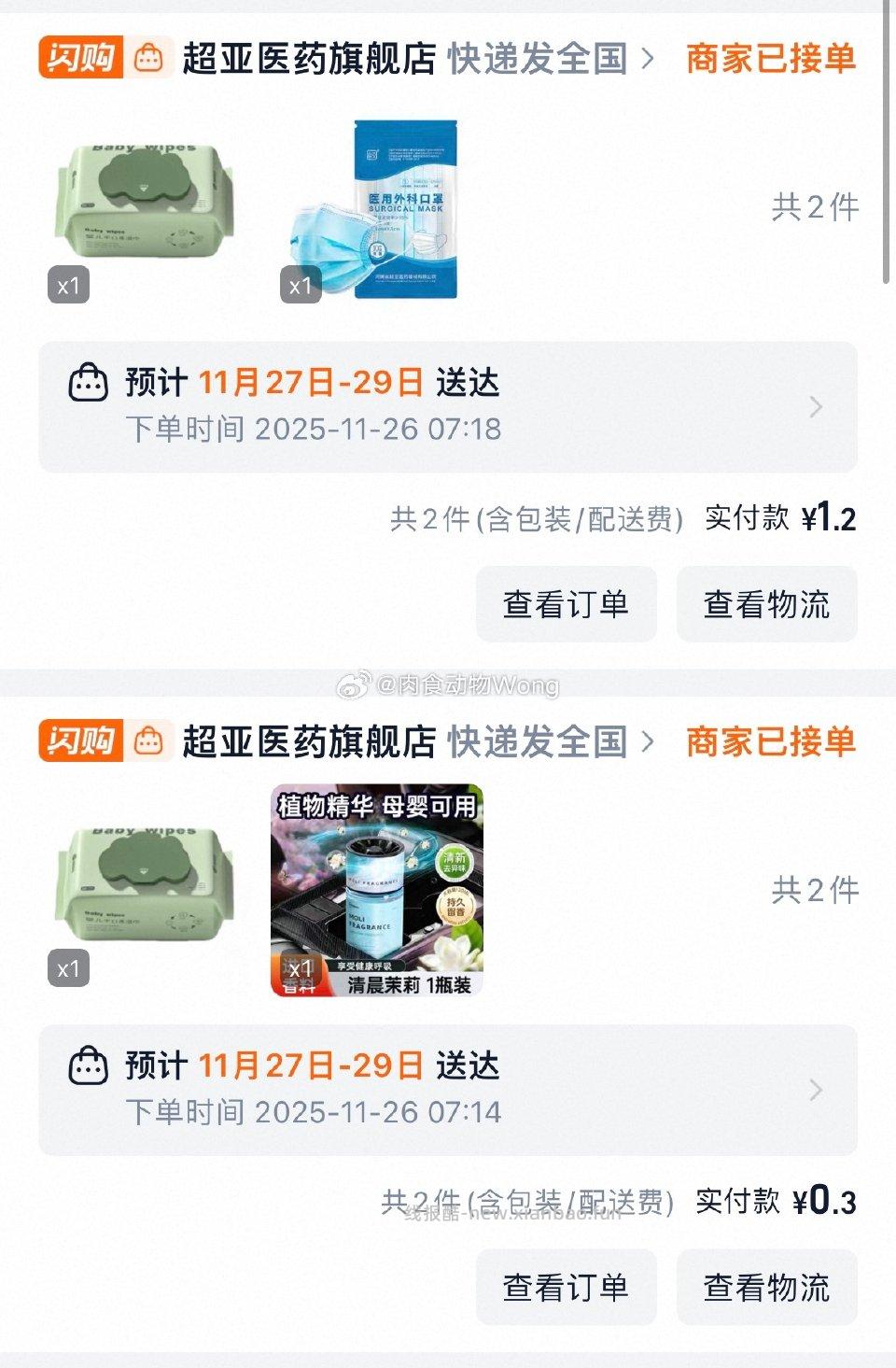The height and width of the screenshot is (1368, 896).
Task: Click 查看订单 on the ¥1.2 order
Action: point(566,604)
